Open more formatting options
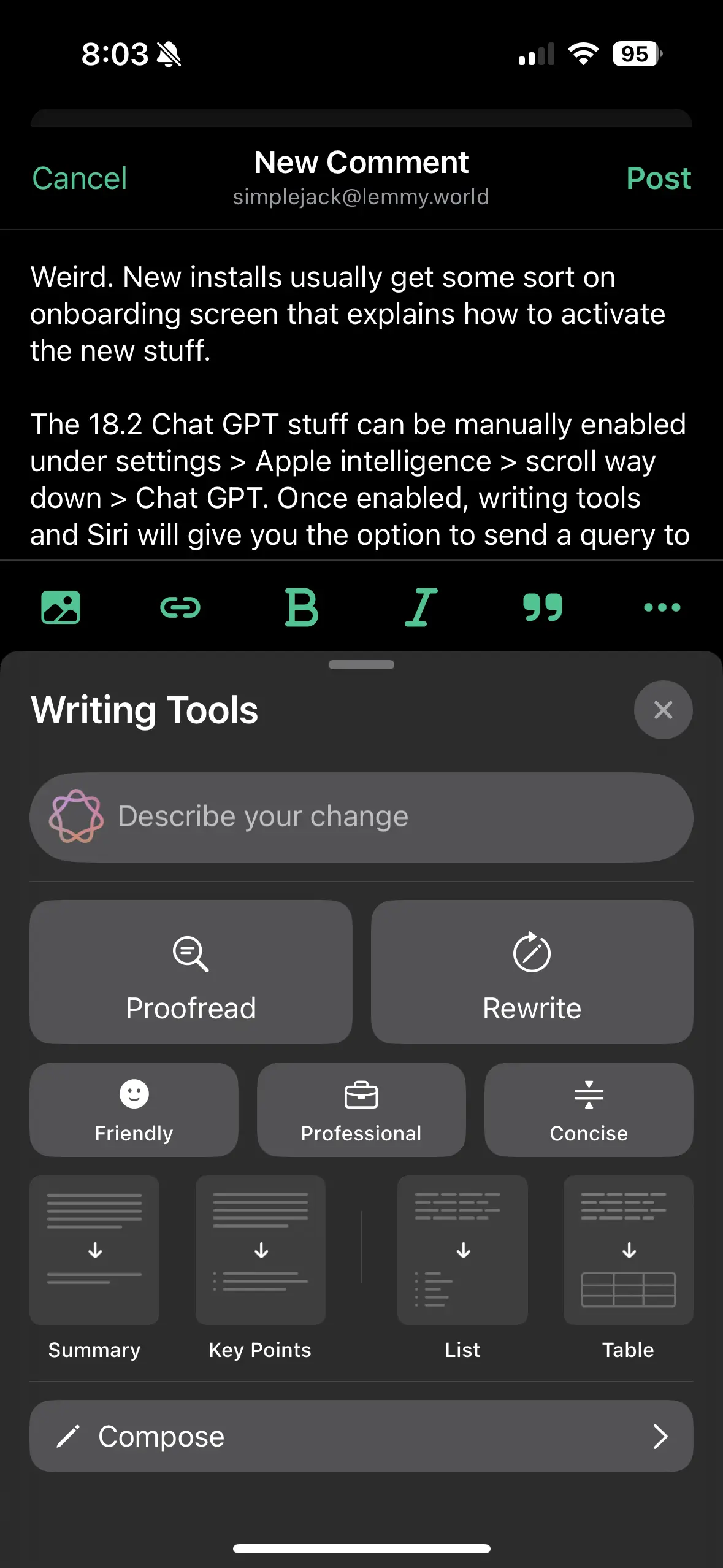 click(x=662, y=607)
